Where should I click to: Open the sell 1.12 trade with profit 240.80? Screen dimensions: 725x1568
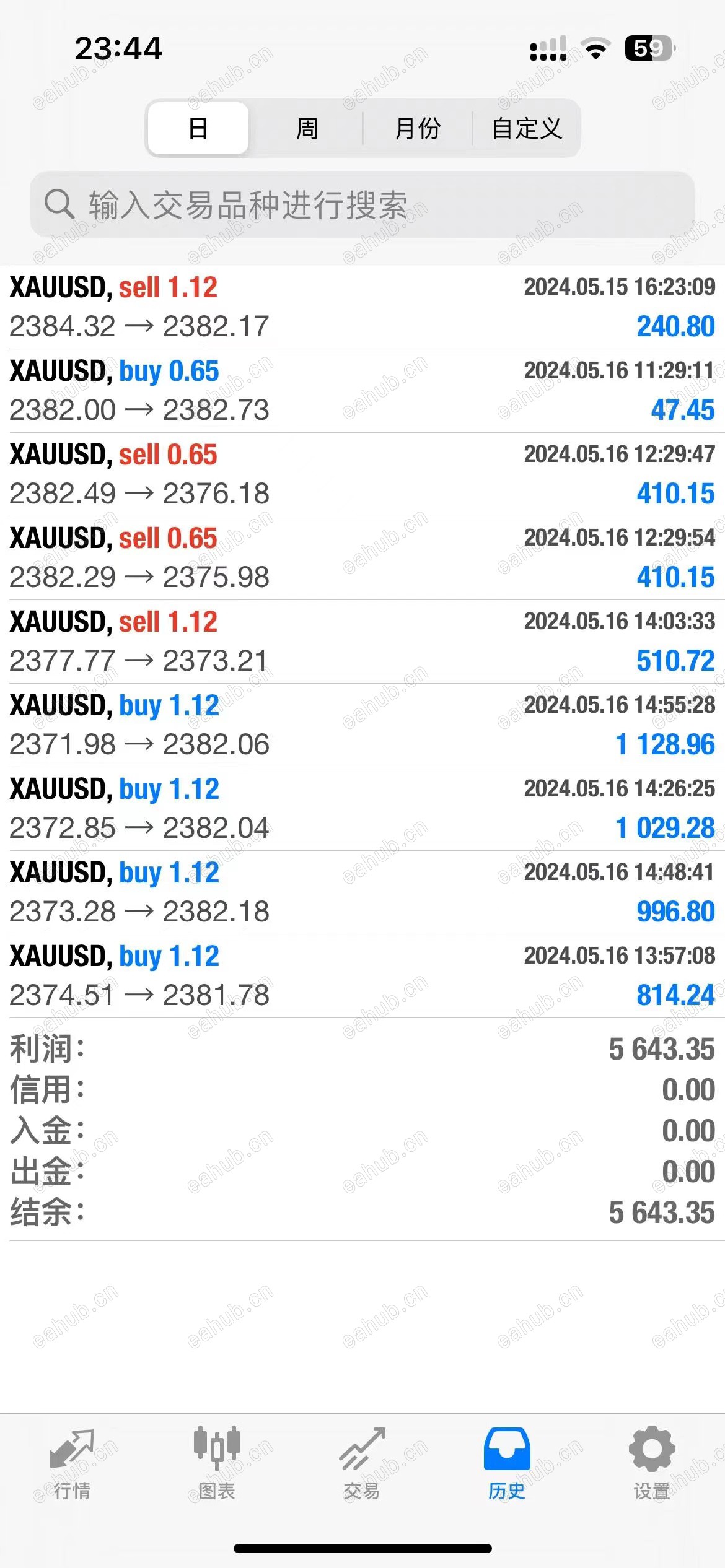[362, 307]
